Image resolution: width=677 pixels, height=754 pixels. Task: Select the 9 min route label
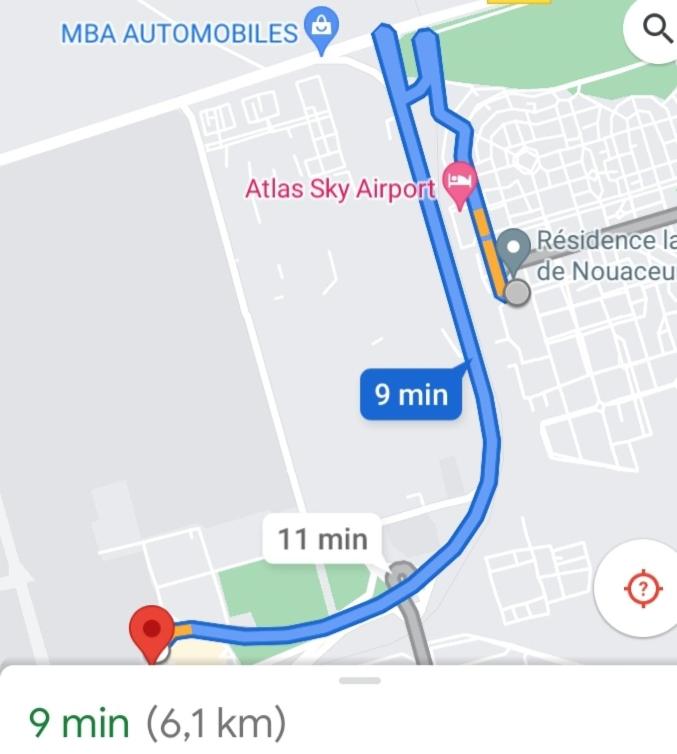tap(411, 395)
